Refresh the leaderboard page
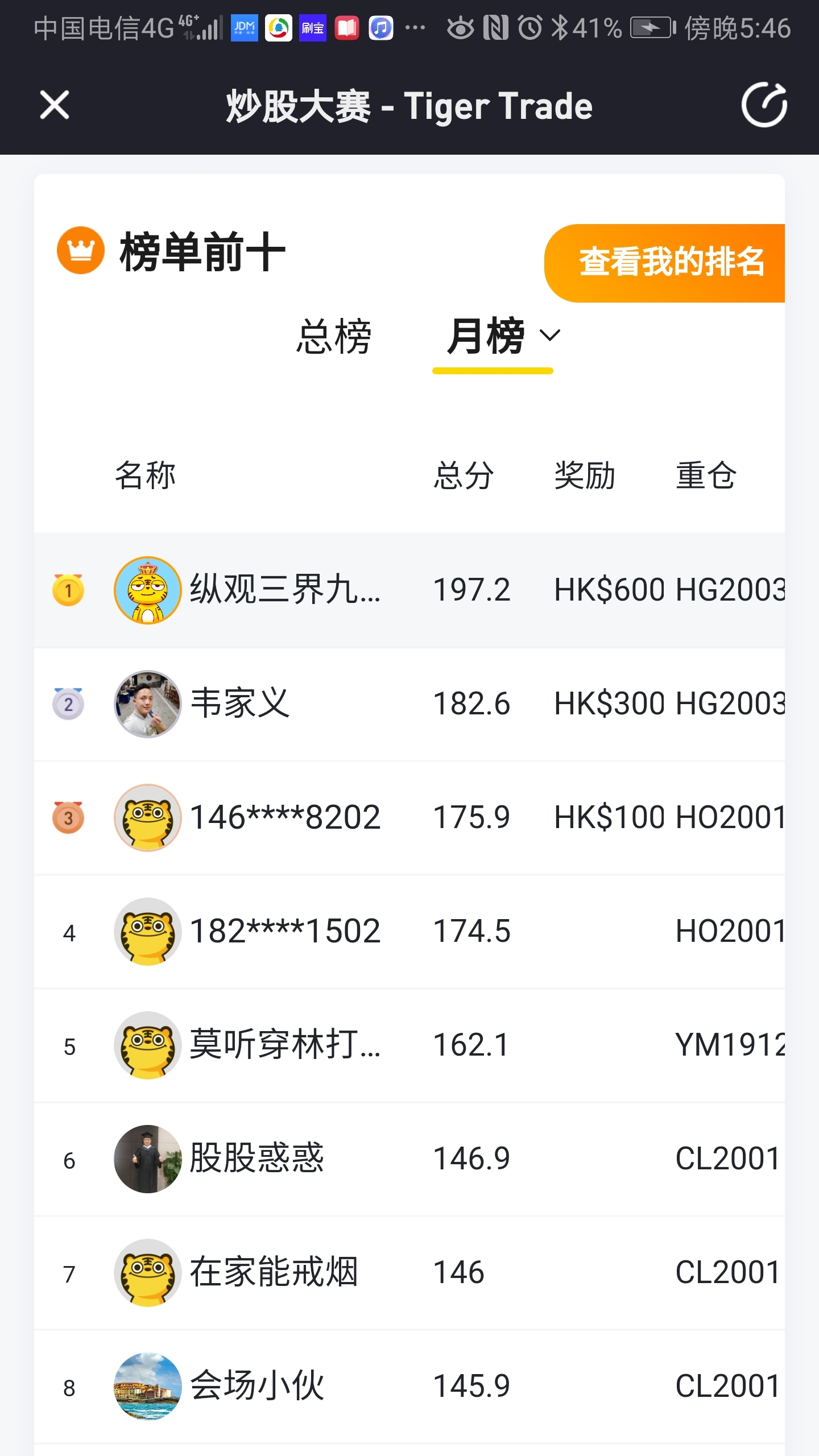This screenshot has width=819, height=1456. click(764, 105)
